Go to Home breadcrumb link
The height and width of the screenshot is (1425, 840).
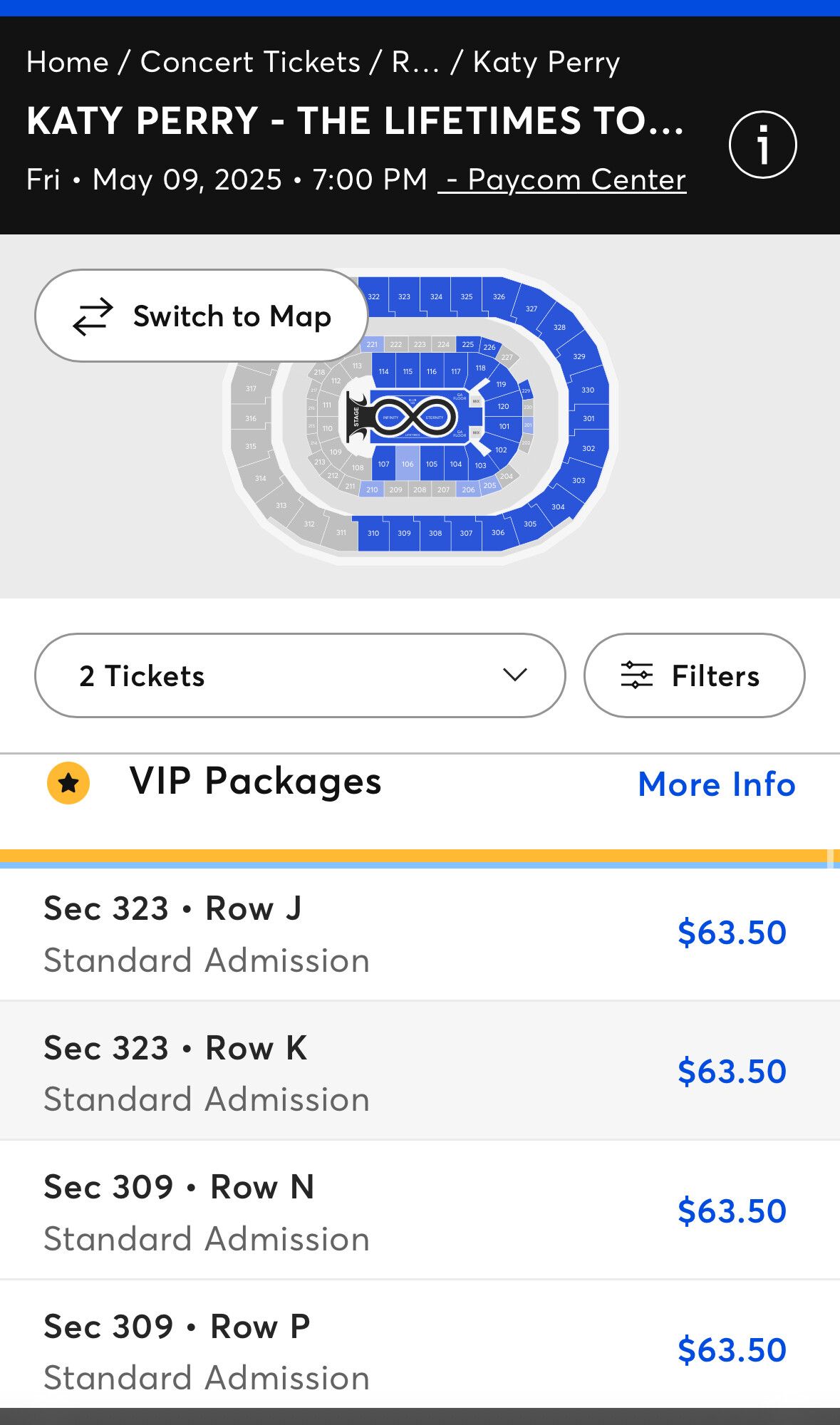pos(68,62)
